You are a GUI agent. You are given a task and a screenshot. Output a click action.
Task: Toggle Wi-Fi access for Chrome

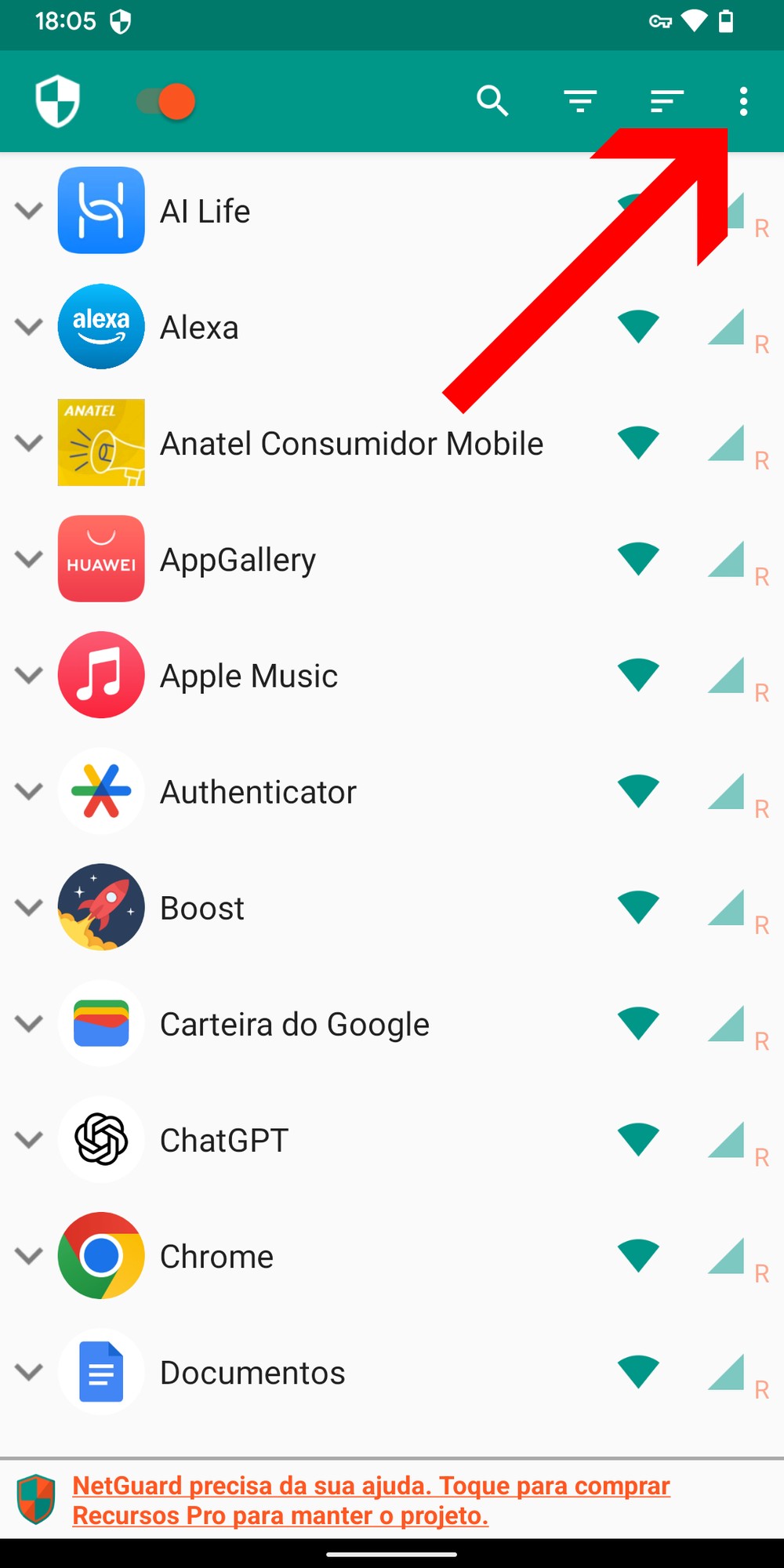[x=638, y=1255]
